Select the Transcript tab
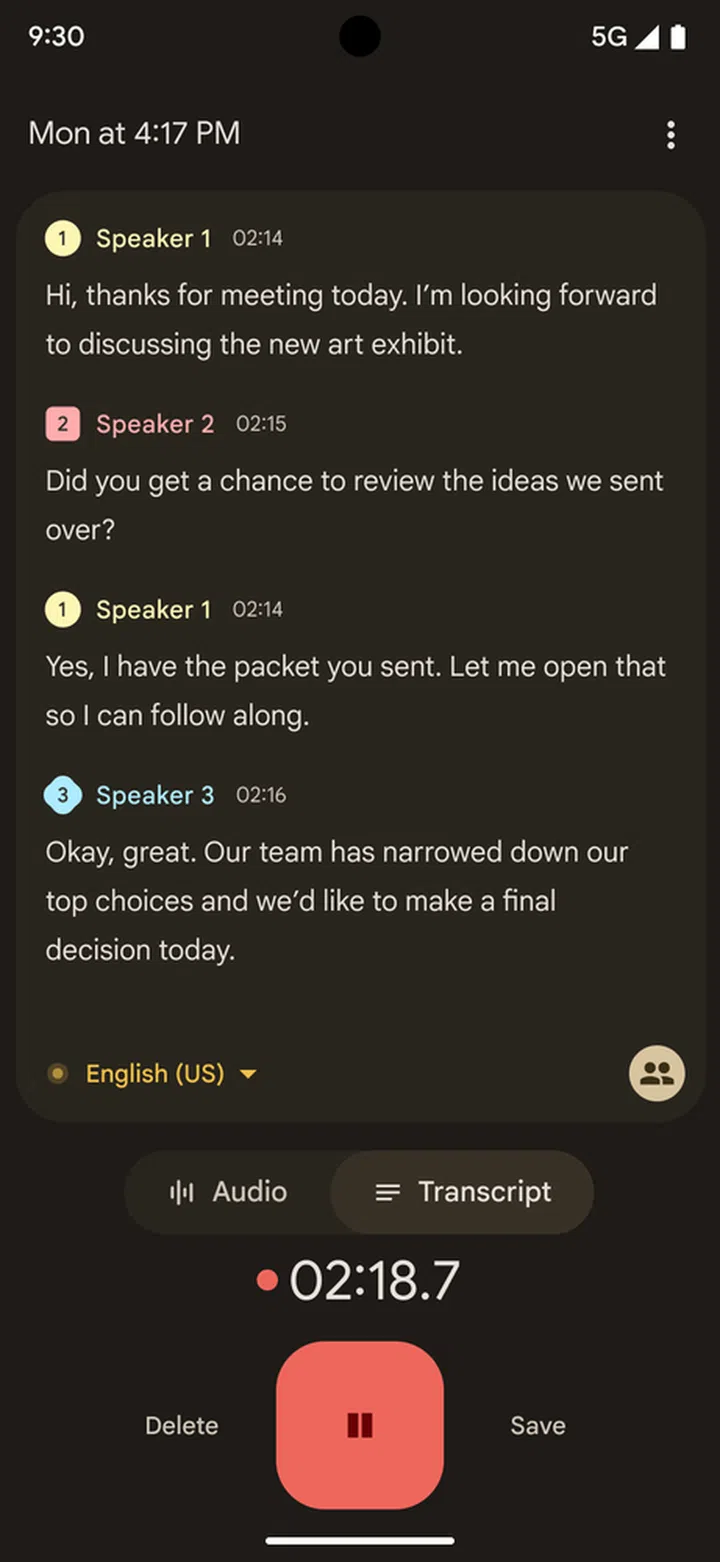 click(463, 1192)
